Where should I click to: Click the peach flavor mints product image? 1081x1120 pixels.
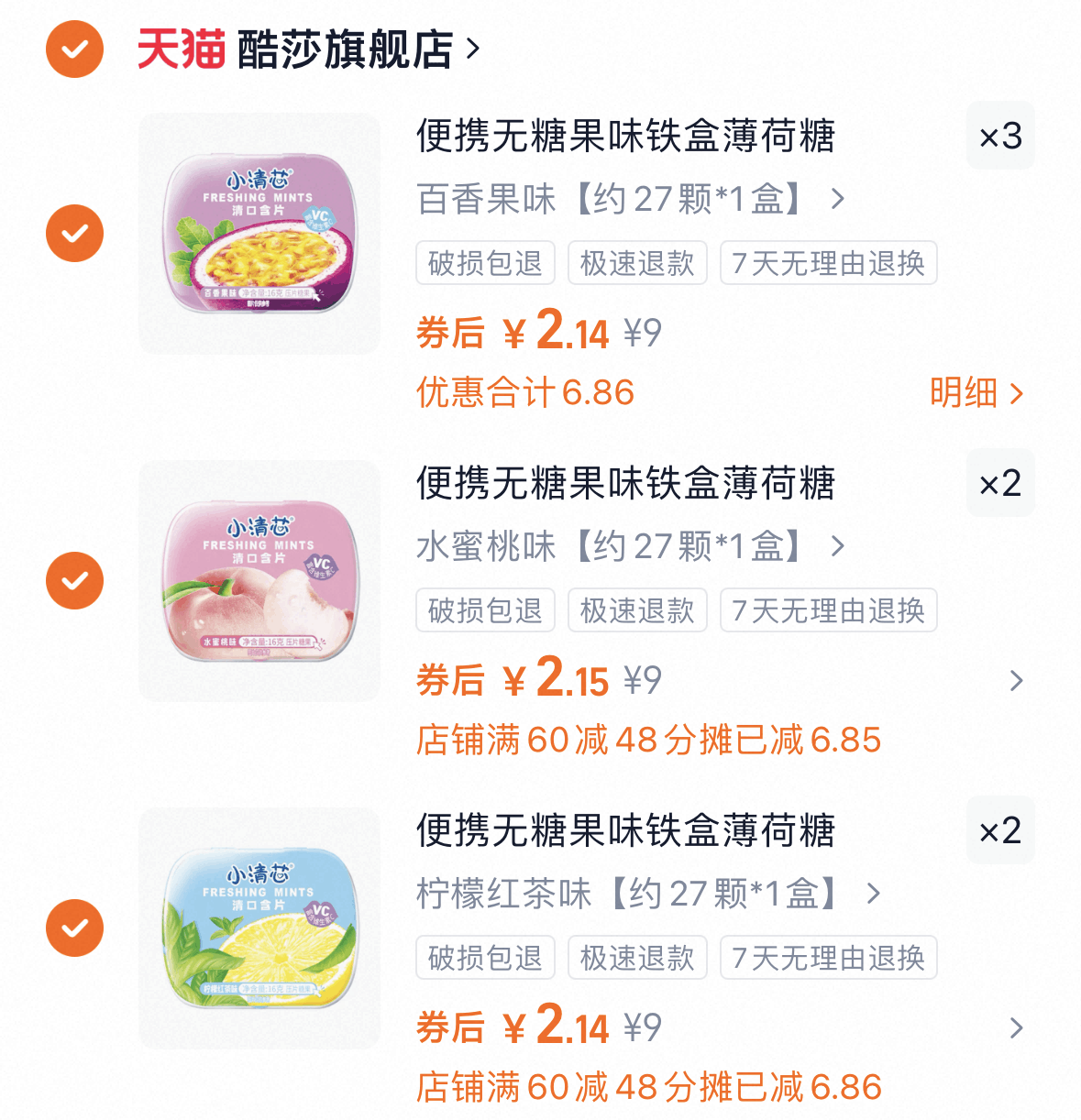pyautogui.click(x=259, y=579)
